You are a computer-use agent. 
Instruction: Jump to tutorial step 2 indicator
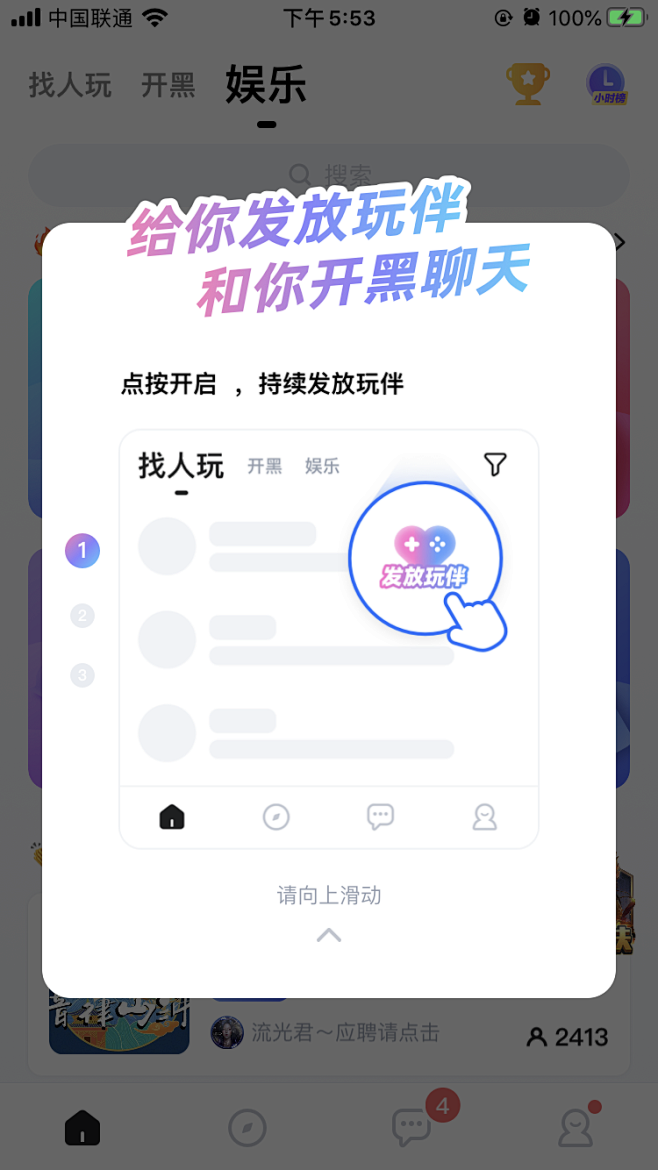[83, 615]
